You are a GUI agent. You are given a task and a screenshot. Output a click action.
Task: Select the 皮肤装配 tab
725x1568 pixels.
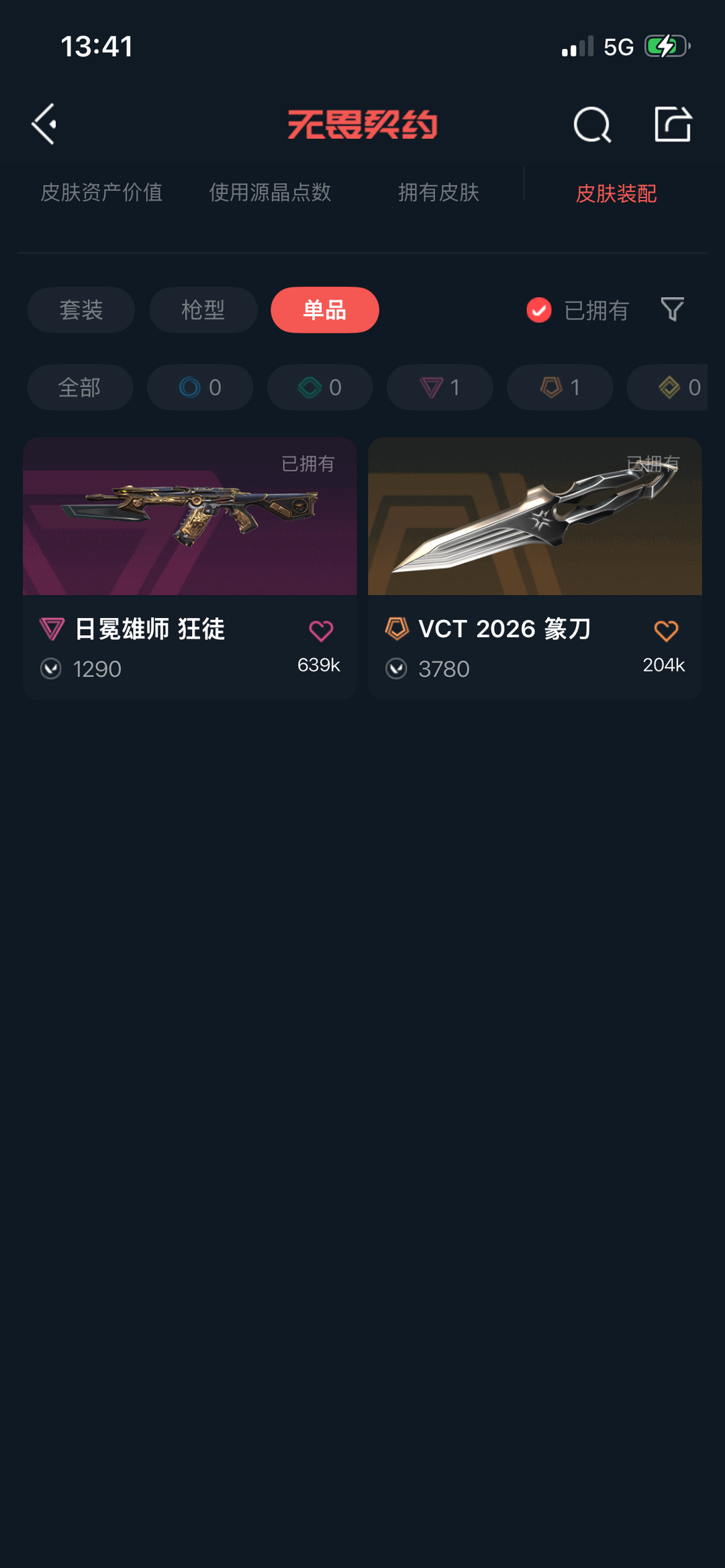[x=616, y=193]
